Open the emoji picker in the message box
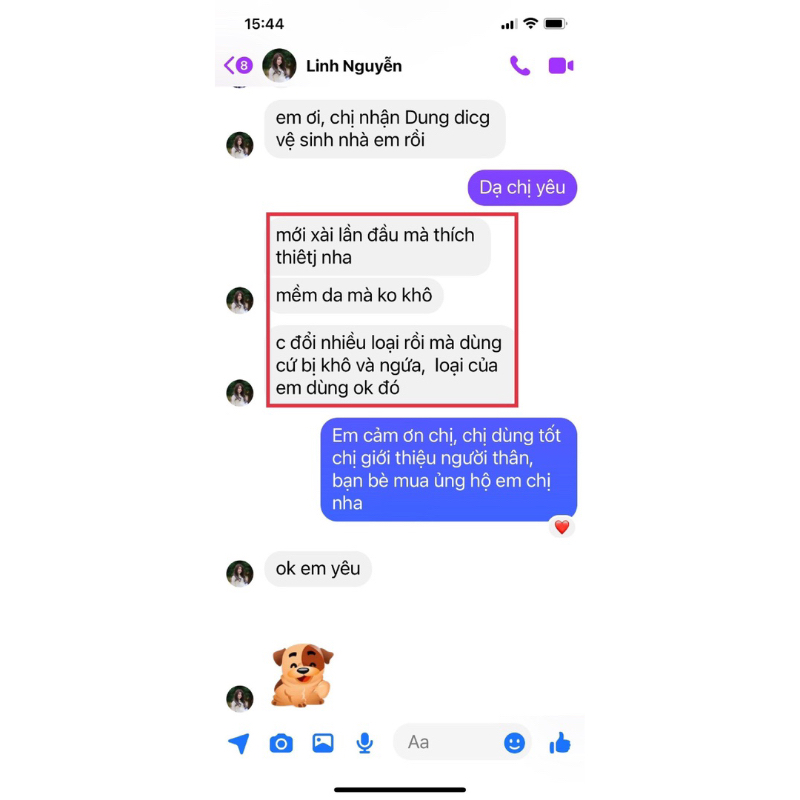800x800 pixels. click(x=514, y=742)
